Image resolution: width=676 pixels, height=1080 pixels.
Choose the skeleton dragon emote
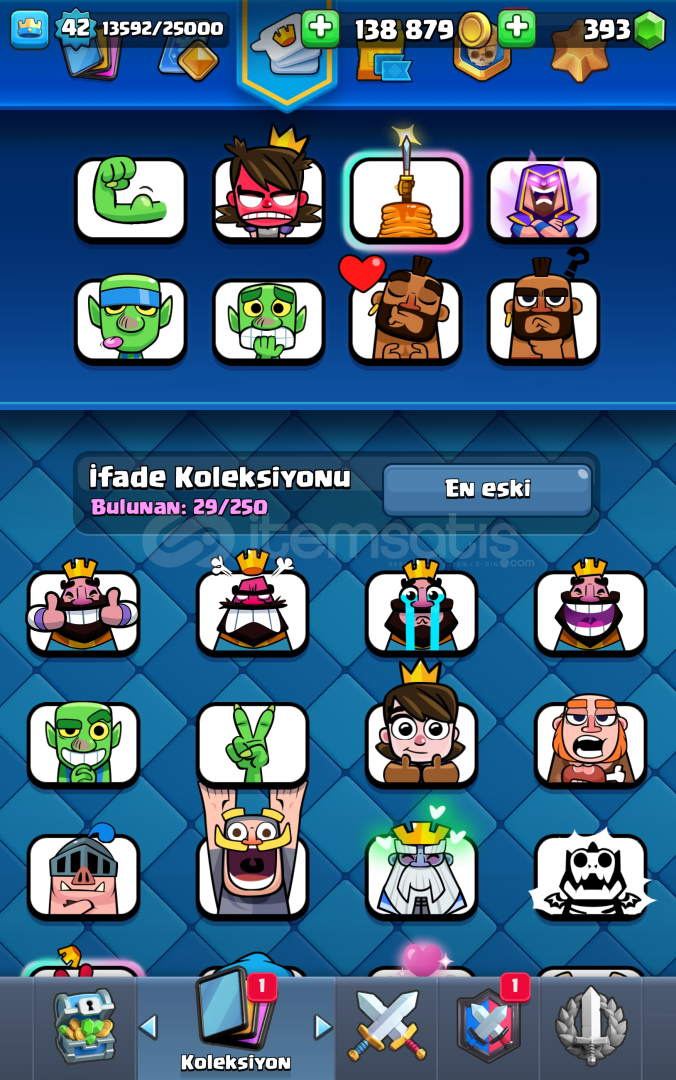coord(590,875)
